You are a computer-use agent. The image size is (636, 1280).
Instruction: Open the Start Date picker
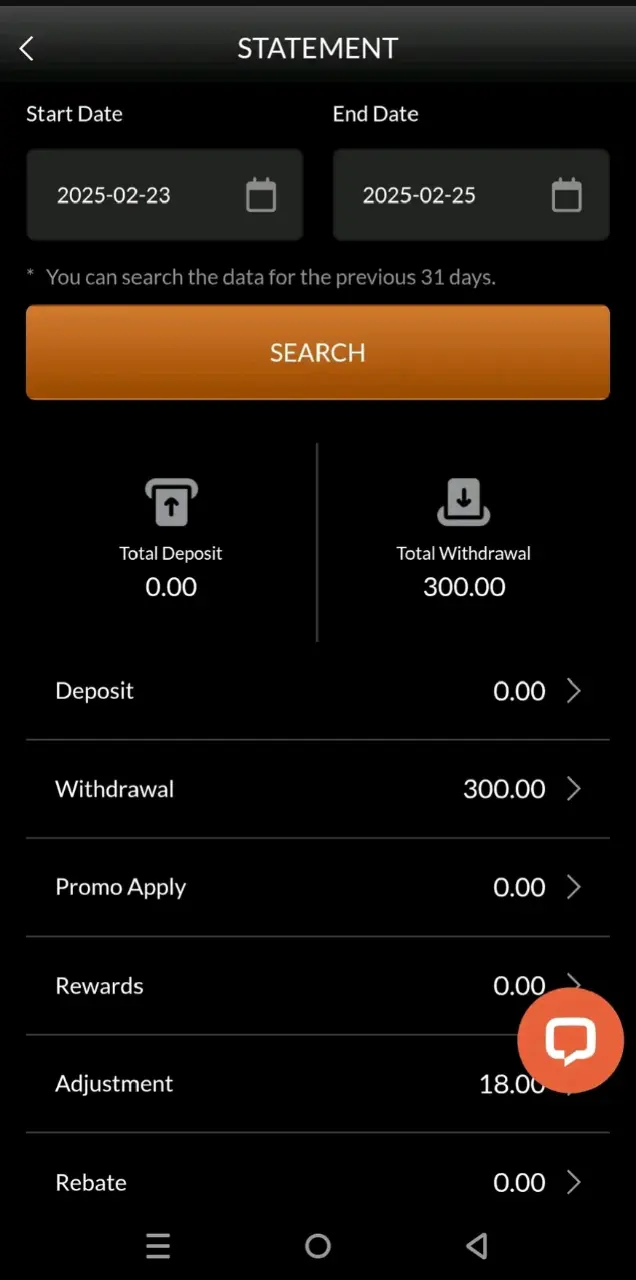164,195
